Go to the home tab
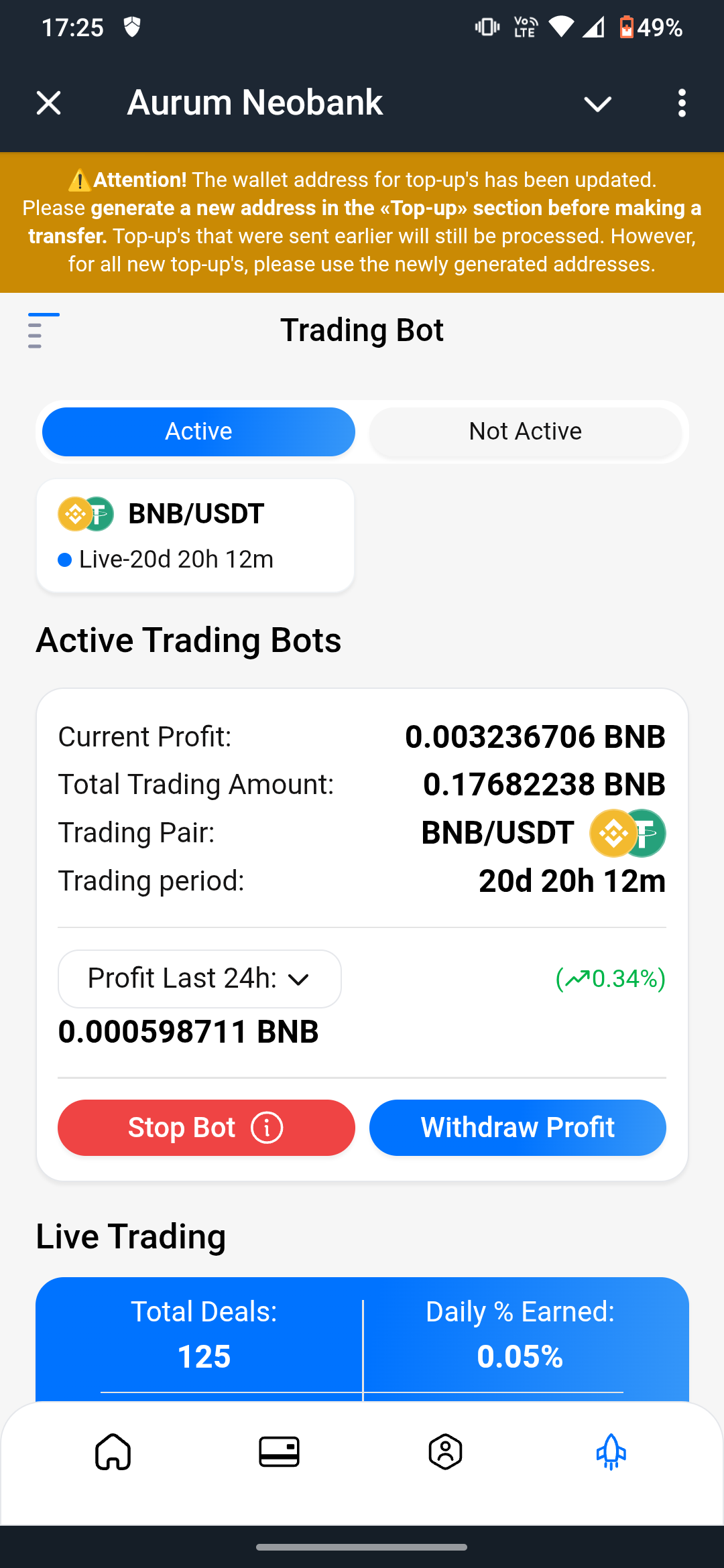Viewport: 724px width, 1568px height. tap(113, 1452)
